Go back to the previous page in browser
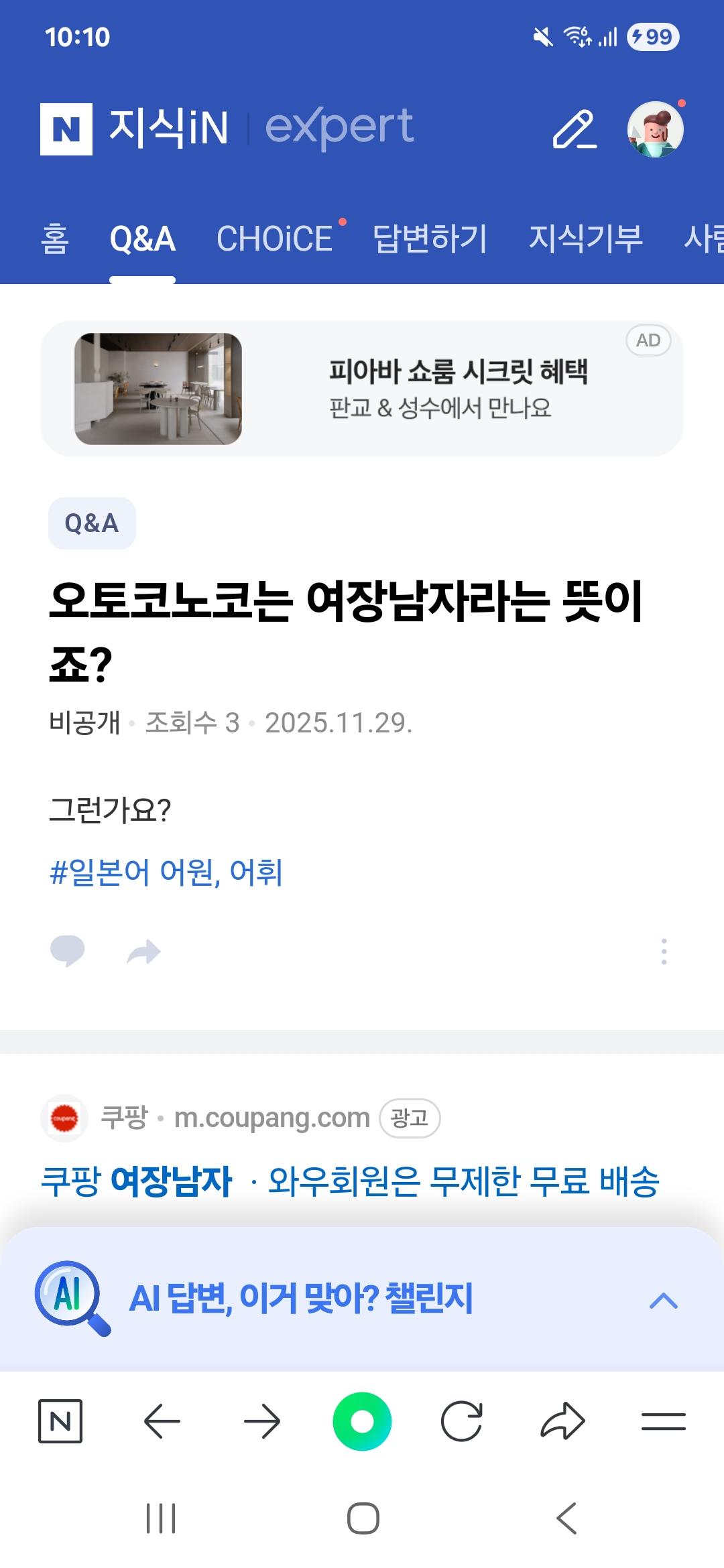The width and height of the screenshot is (724, 1568). pos(162,1421)
